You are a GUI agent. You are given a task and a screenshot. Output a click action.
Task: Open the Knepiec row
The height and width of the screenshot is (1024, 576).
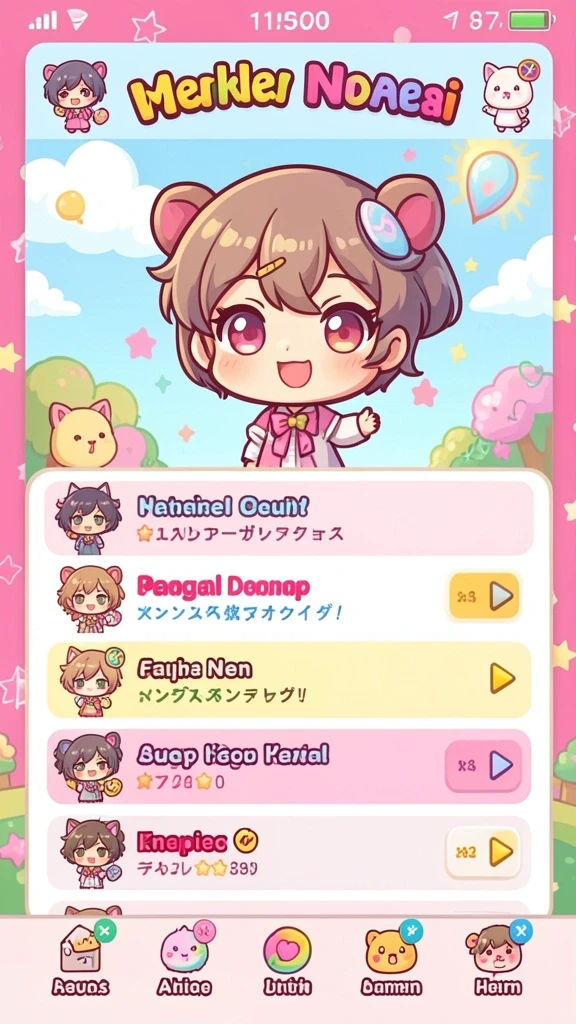[x=289, y=852]
